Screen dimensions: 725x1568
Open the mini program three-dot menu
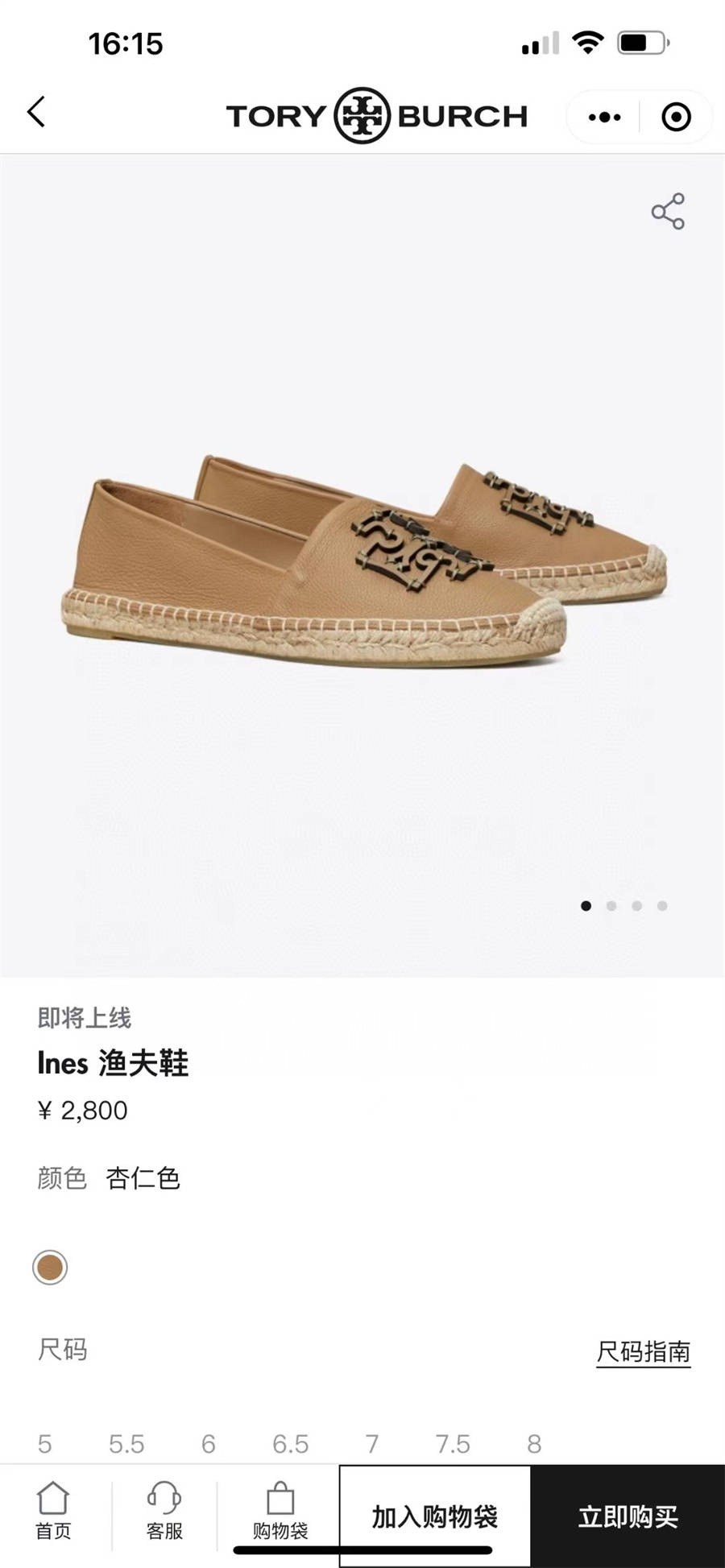[x=604, y=118]
